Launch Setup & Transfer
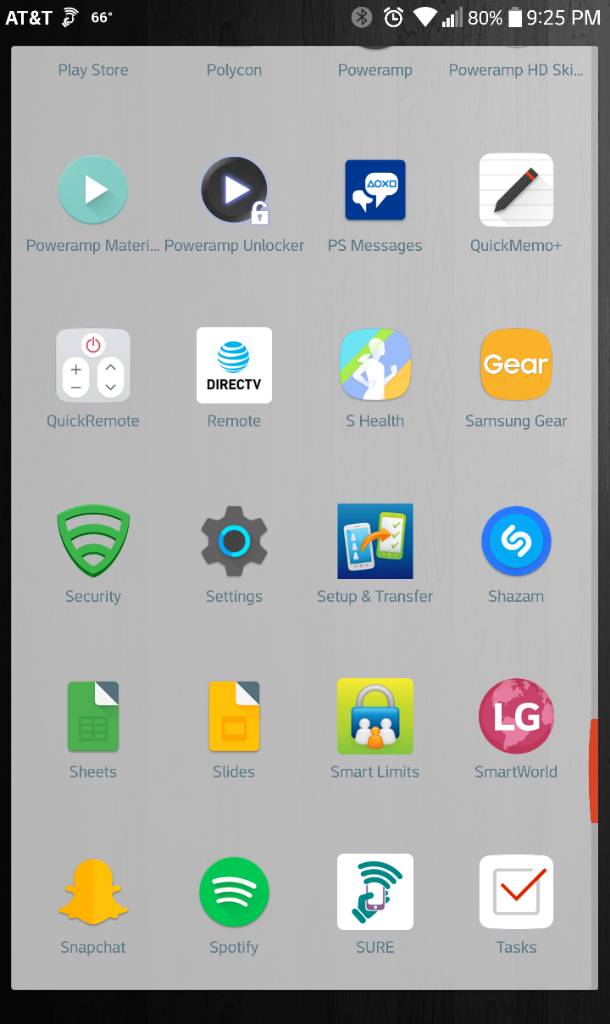 (375, 541)
